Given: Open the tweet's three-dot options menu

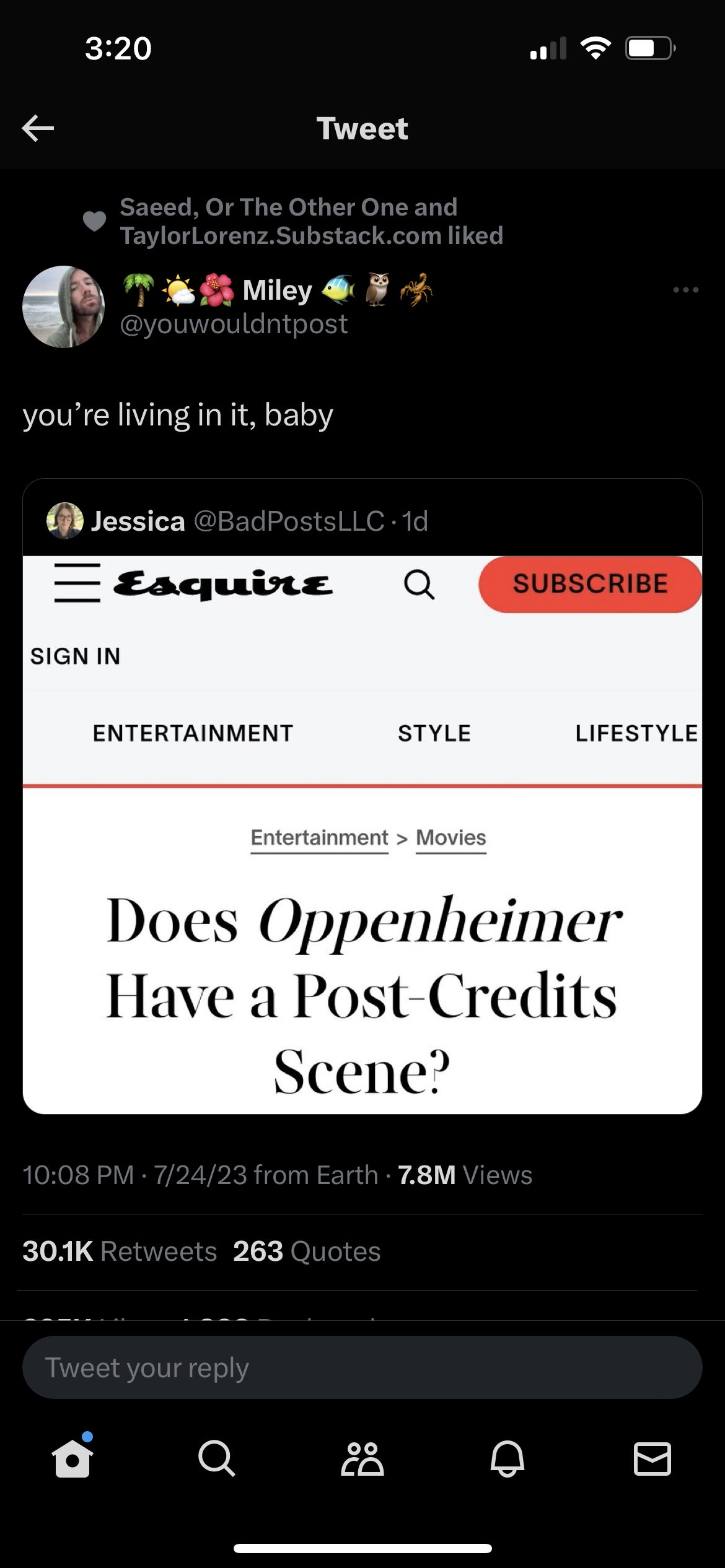Looking at the screenshot, I should click(x=685, y=290).
